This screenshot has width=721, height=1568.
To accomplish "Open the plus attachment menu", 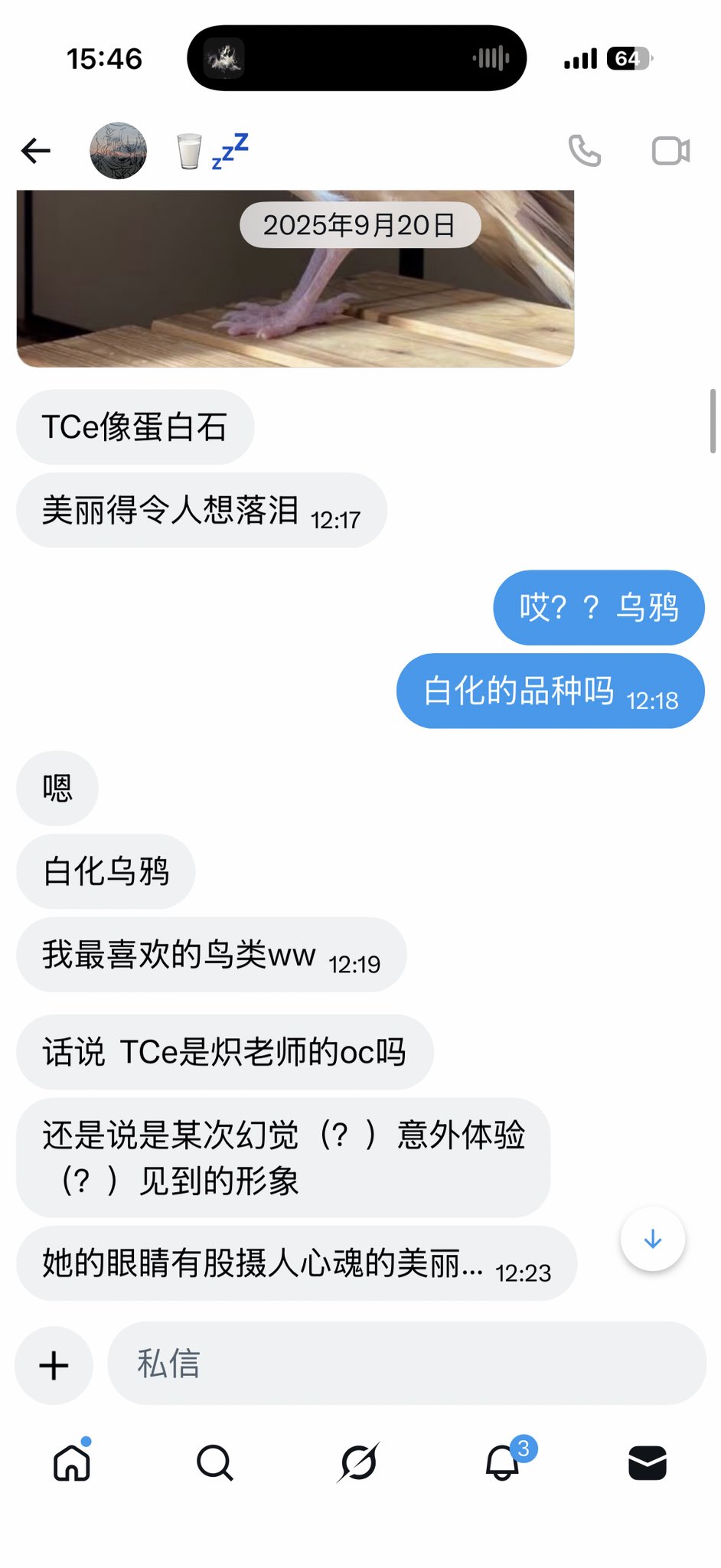I will [54, 1365].
